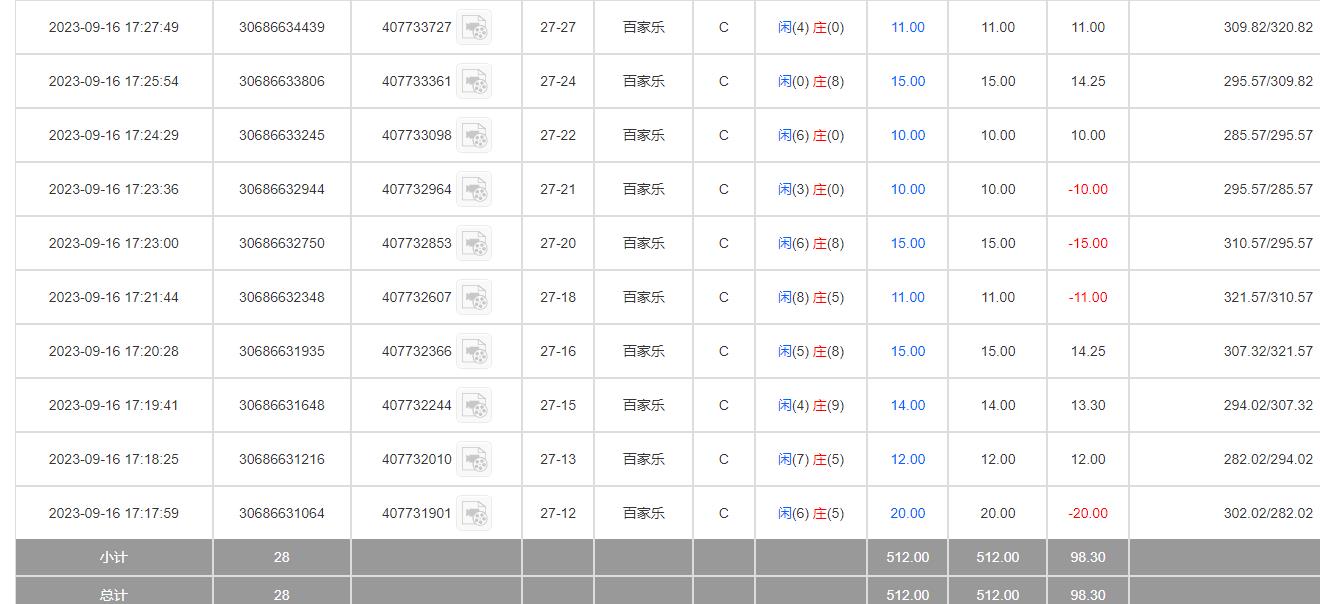The image size is (1320, 604).
Task: Open blue 20.00 bet amount link
Action: click(x=907, y=513)
